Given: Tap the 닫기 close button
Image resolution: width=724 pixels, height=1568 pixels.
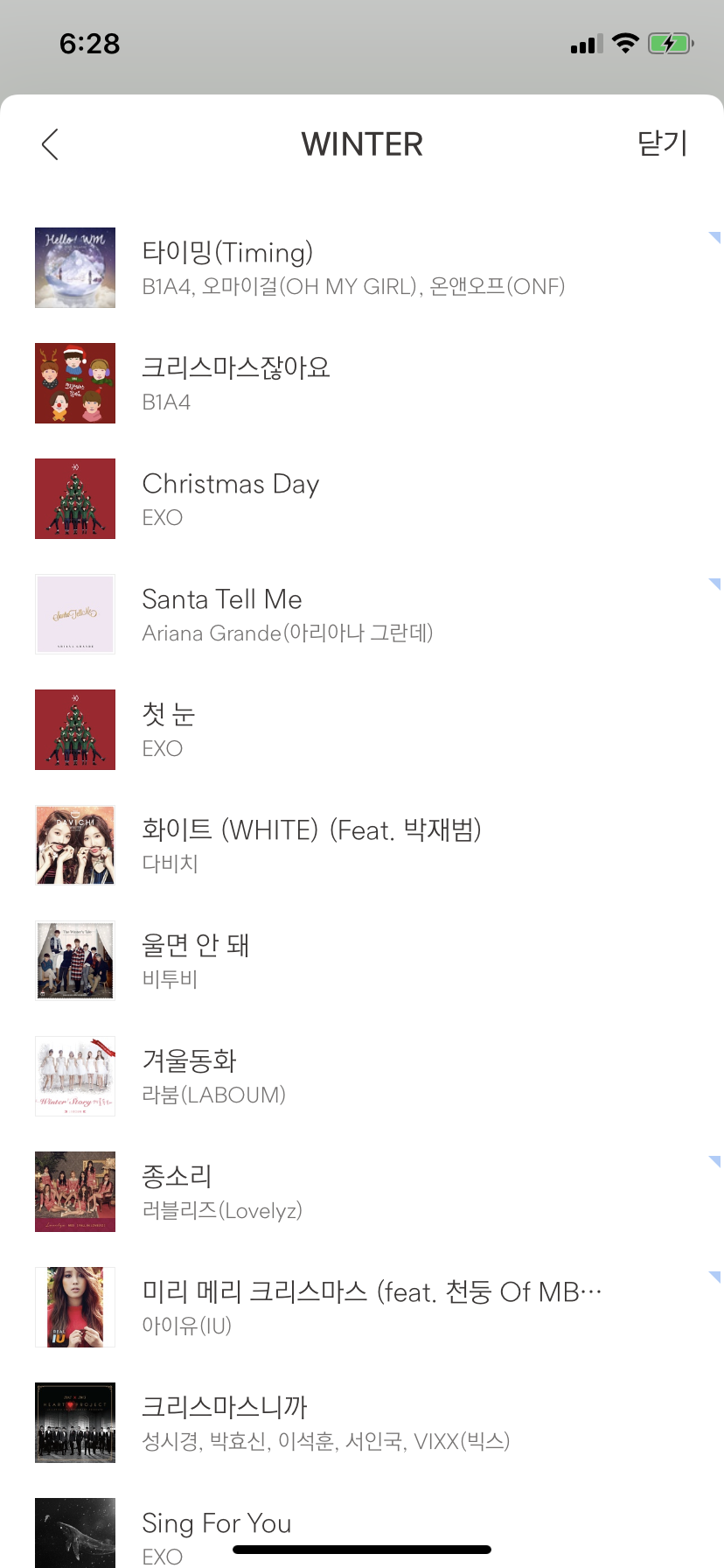Looking at the screenshot, I should pyautogui.click(x=662, y=143).
